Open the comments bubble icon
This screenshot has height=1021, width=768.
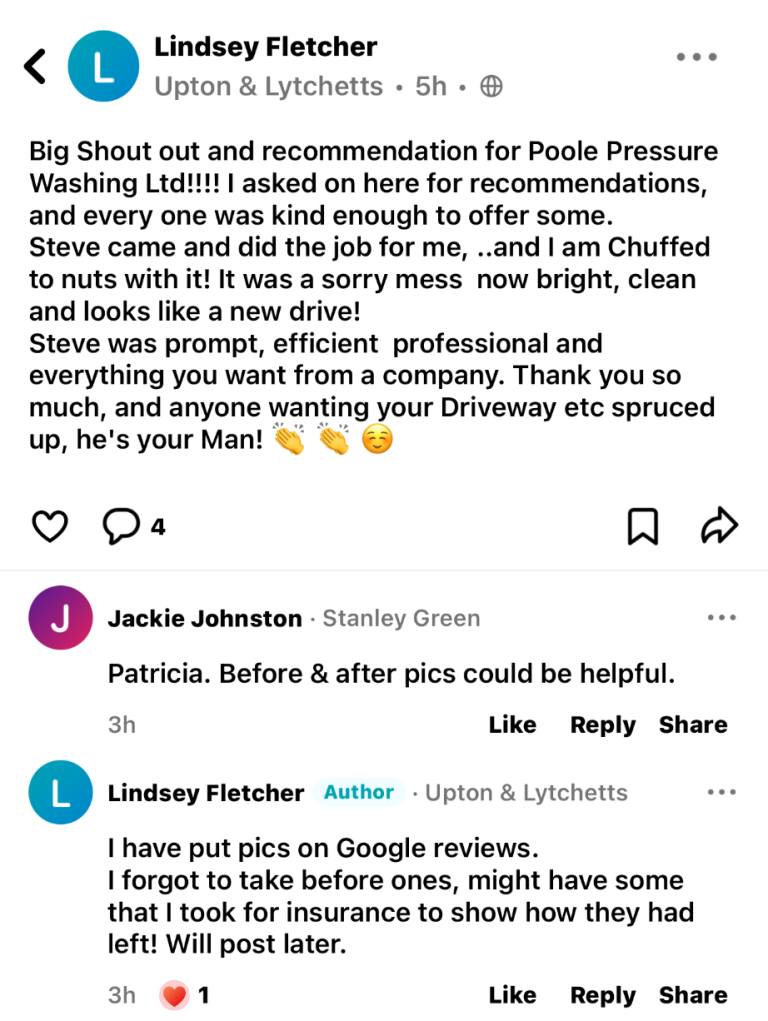pos(122,526)
